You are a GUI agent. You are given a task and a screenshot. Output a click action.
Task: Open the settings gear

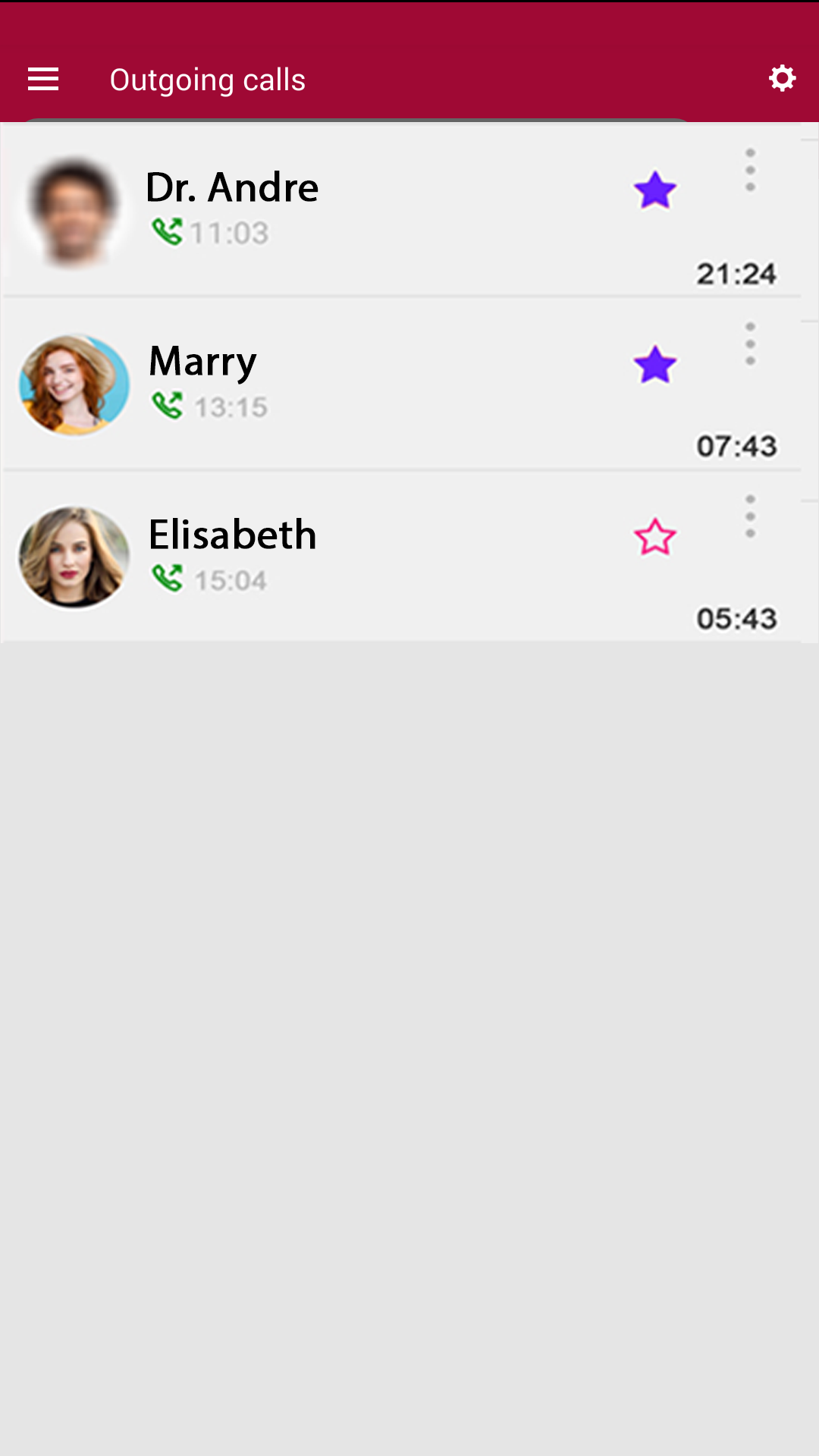(x=782, y=78)
